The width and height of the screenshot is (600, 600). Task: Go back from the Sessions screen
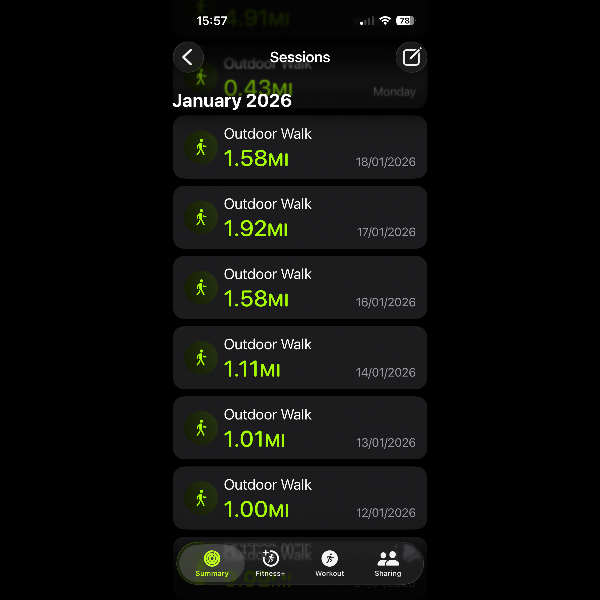click(188, 57)
